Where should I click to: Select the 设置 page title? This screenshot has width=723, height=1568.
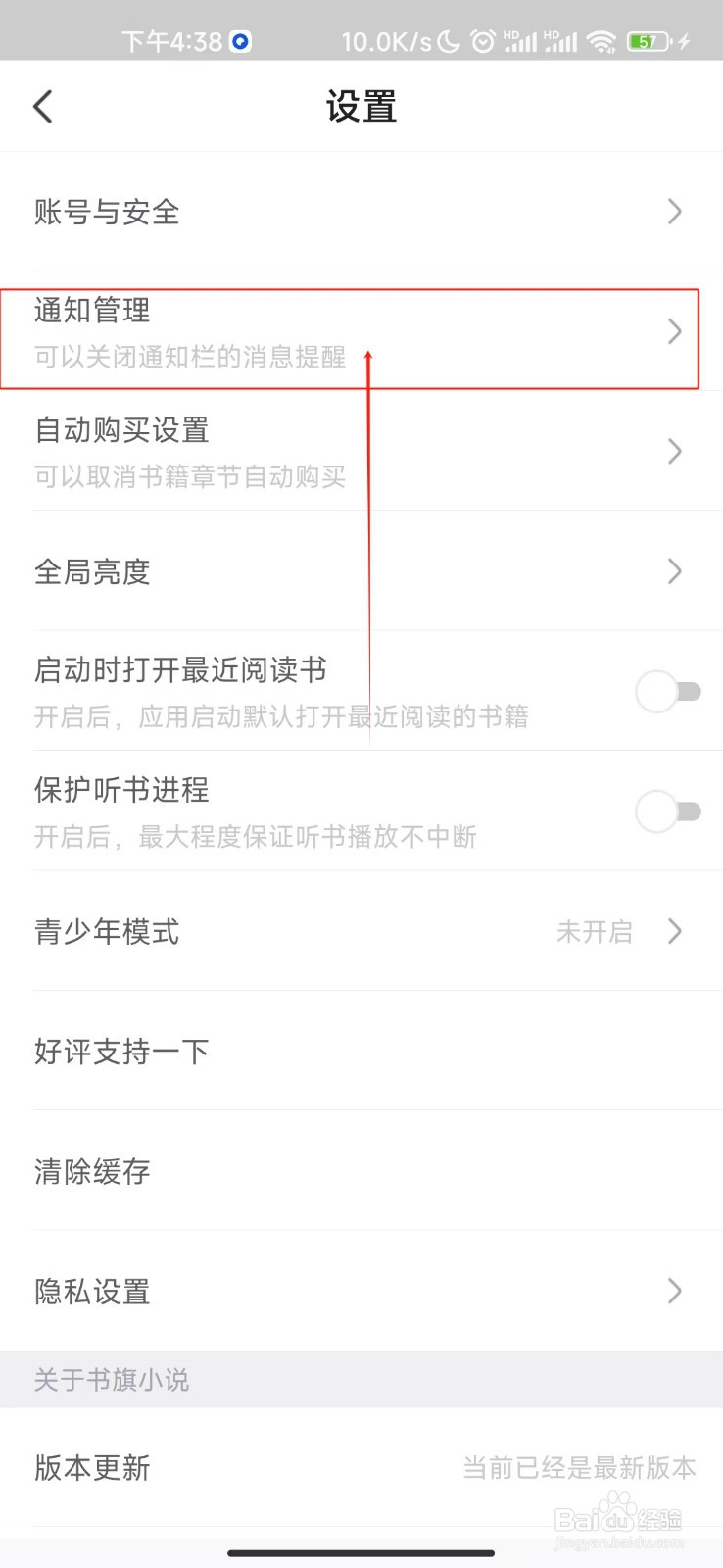click(x=361, y=106)
